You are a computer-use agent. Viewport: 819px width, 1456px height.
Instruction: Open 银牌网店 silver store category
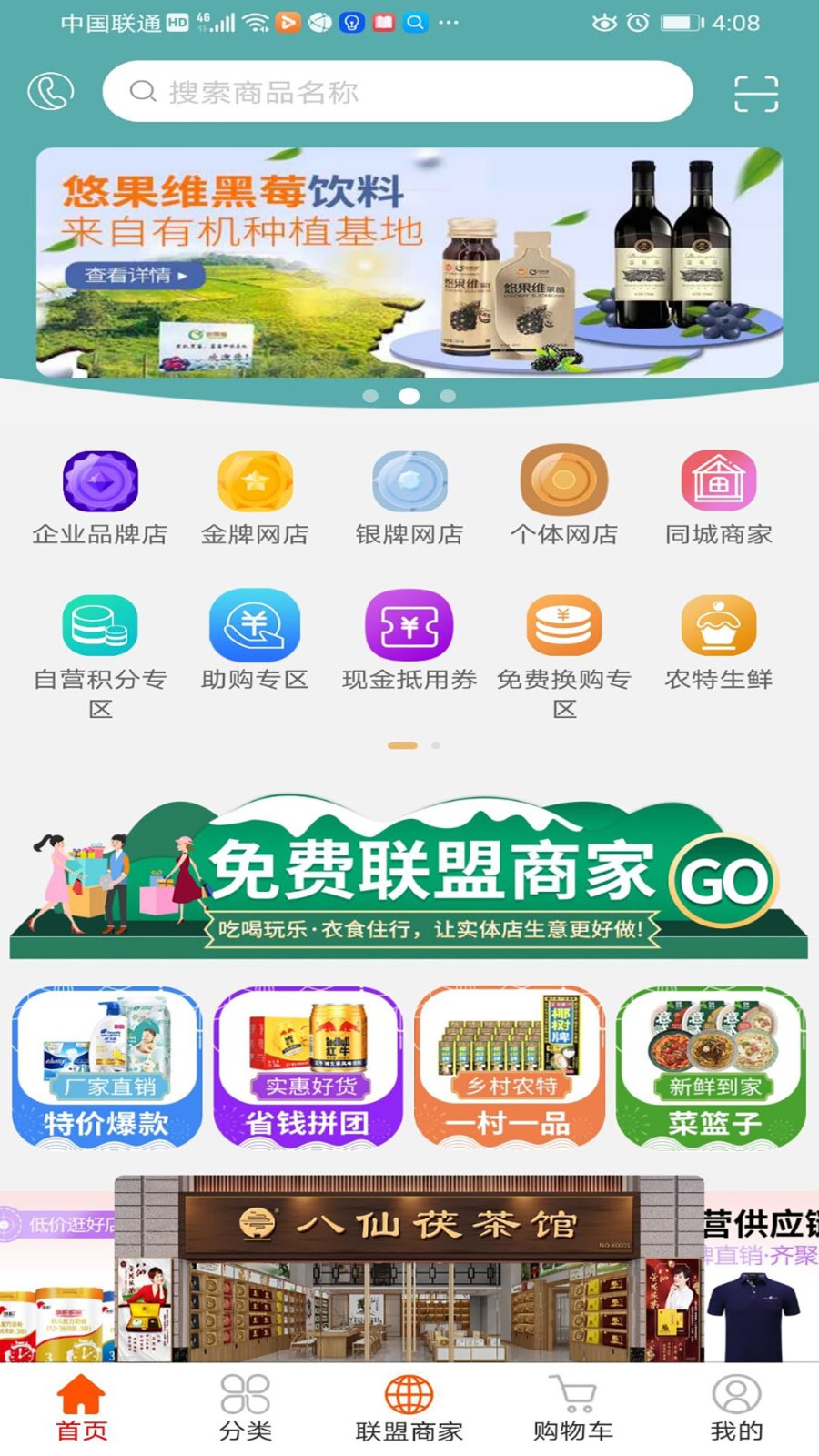point(409,480)
